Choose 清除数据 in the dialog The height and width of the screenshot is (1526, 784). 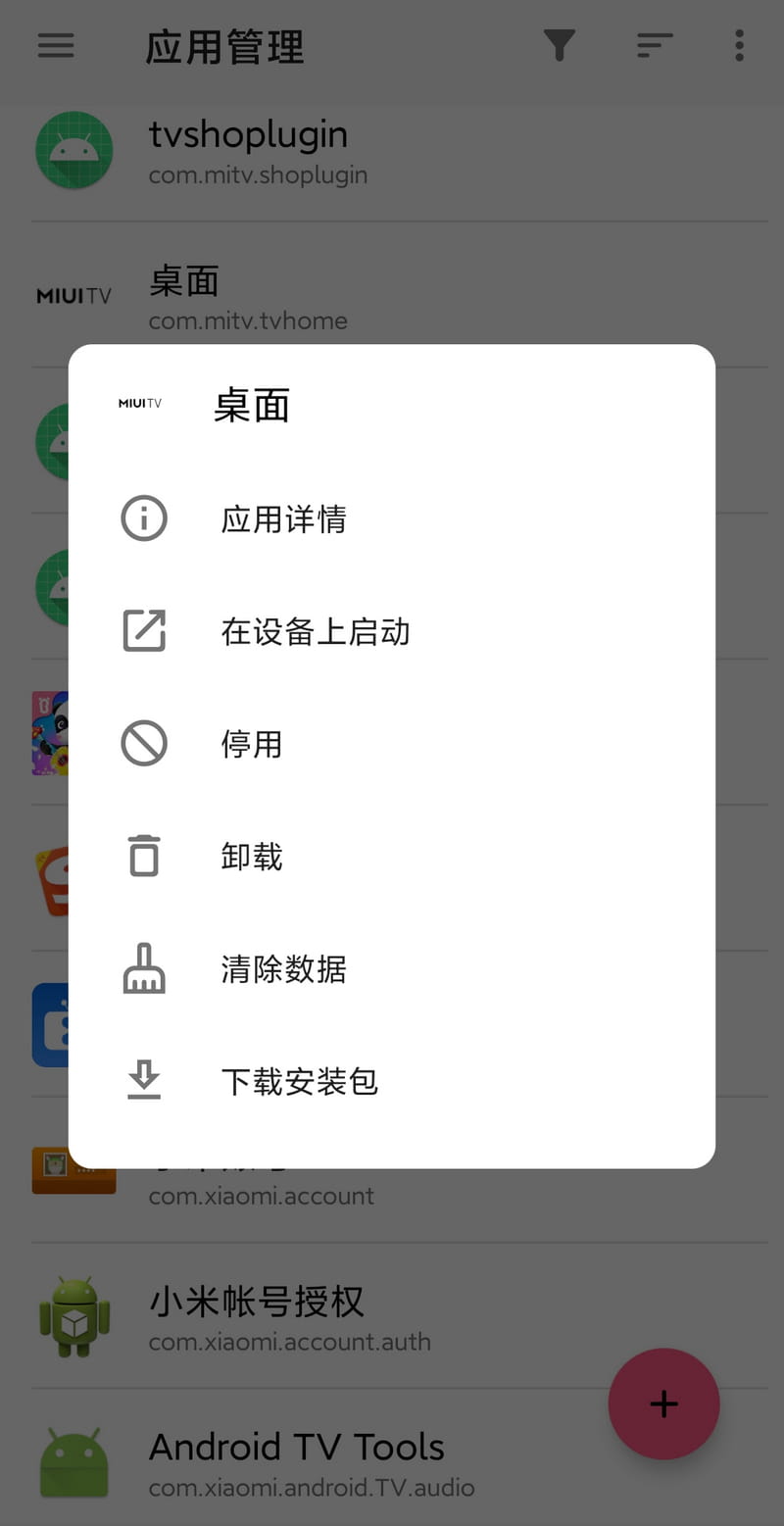282,968
